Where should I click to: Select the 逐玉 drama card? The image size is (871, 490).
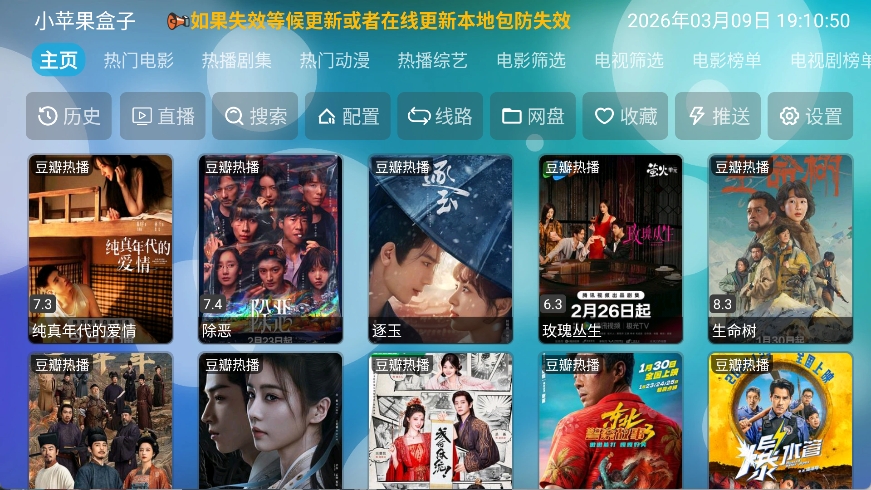tap(440, 248)
